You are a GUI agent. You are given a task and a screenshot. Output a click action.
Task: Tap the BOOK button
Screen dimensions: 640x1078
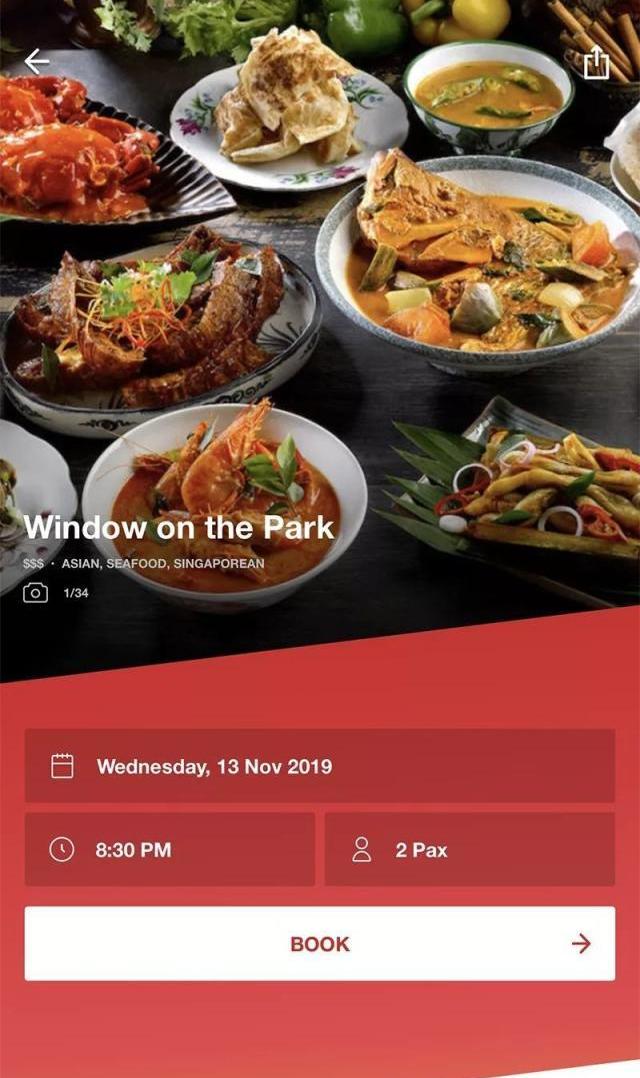320,944
